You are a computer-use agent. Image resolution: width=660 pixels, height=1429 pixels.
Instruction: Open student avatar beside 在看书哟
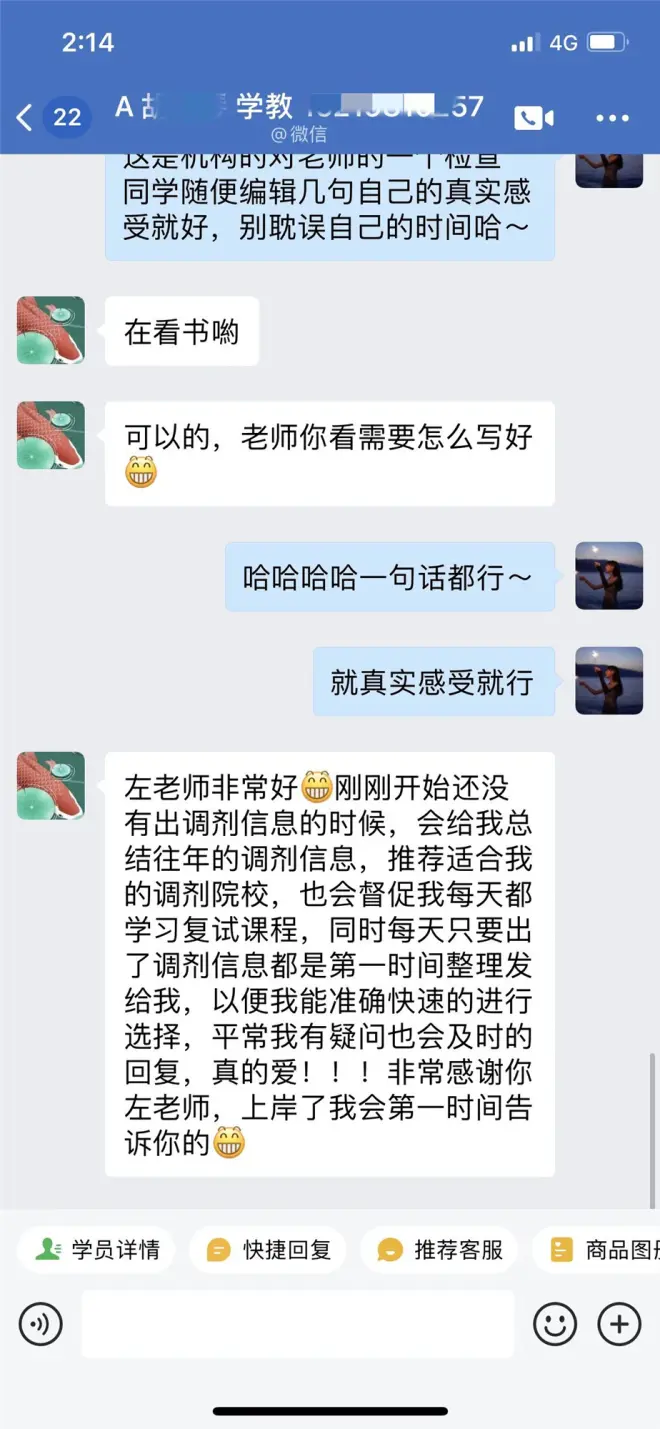[x=51, y=330]
